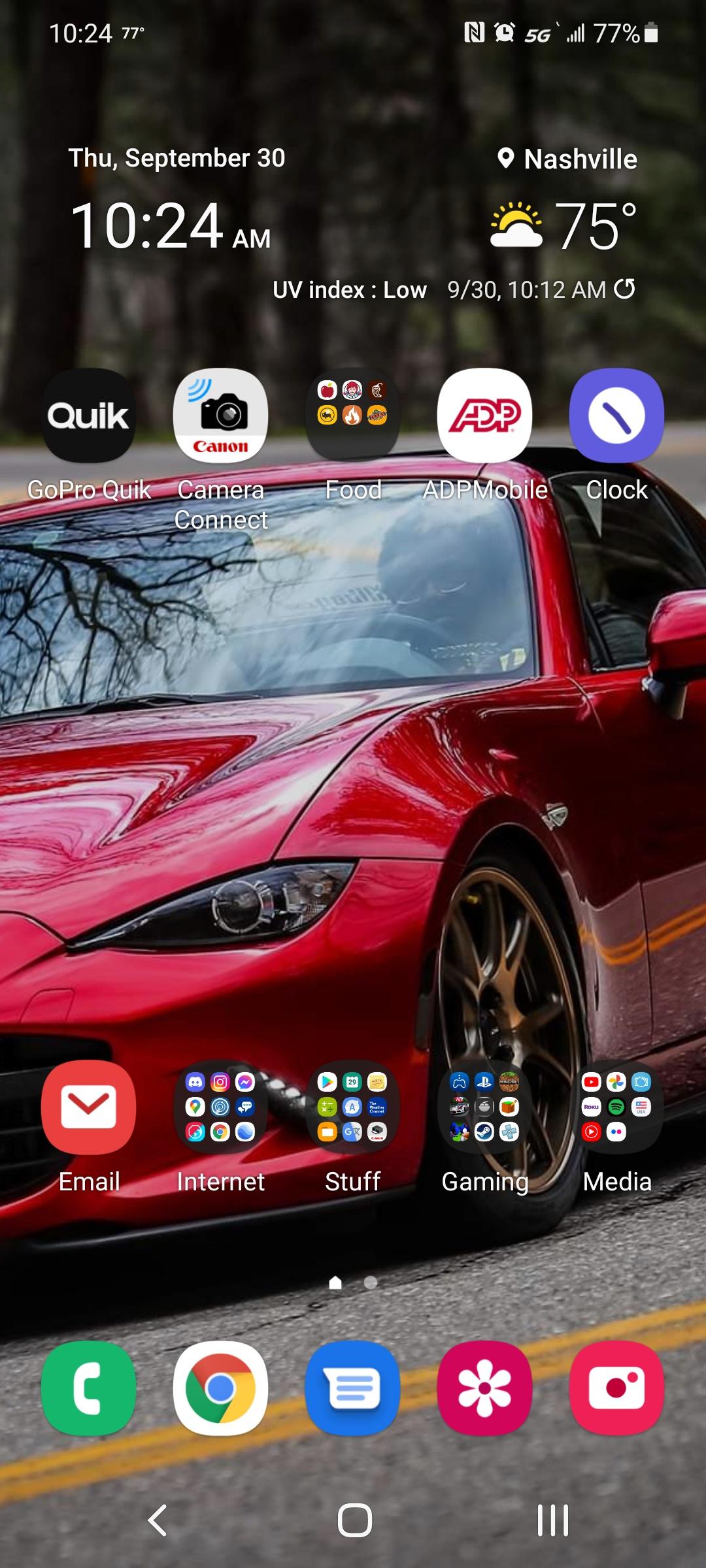Open the Food folder
706x1568 pixels.
point(353,416)
